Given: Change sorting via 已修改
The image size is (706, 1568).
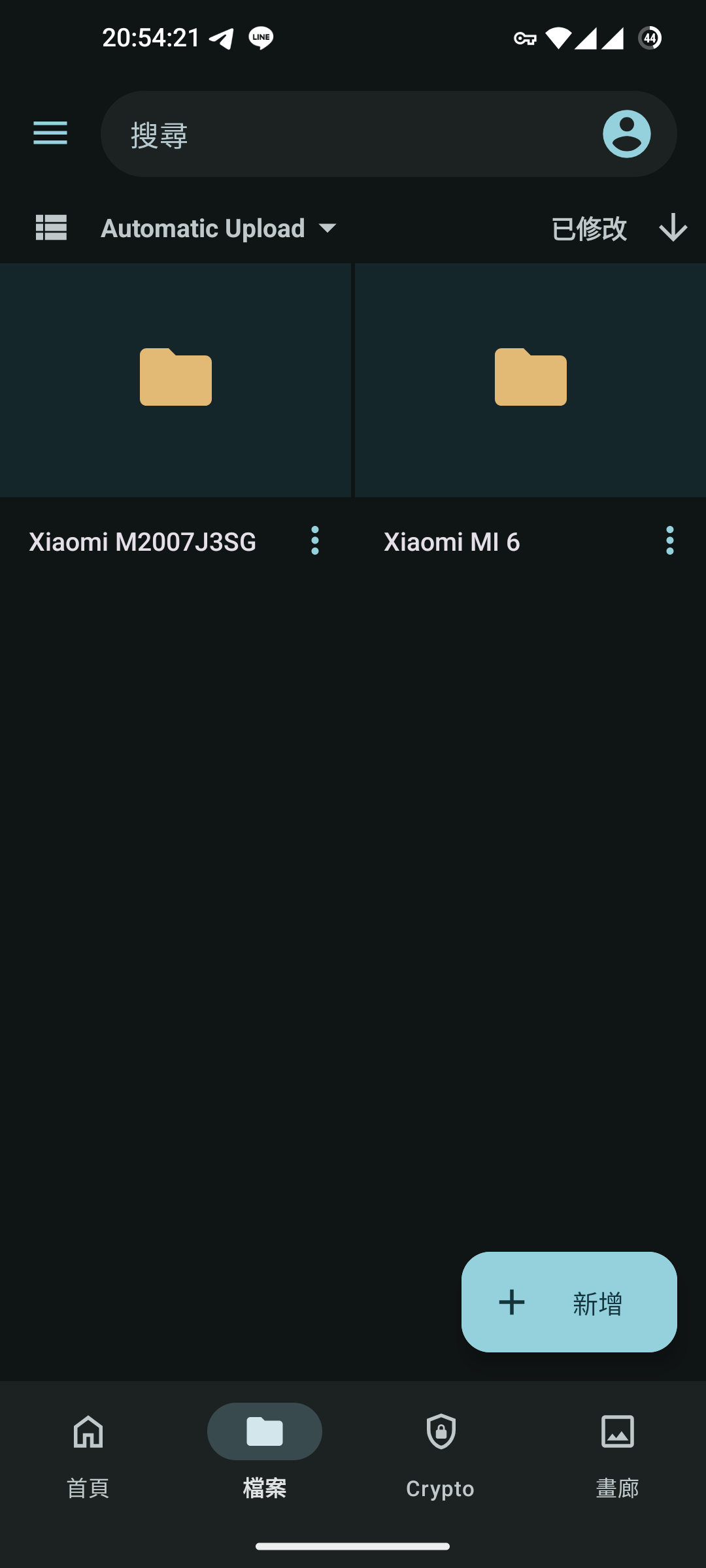Looking at the screenshot, I should tap(589, 229).
